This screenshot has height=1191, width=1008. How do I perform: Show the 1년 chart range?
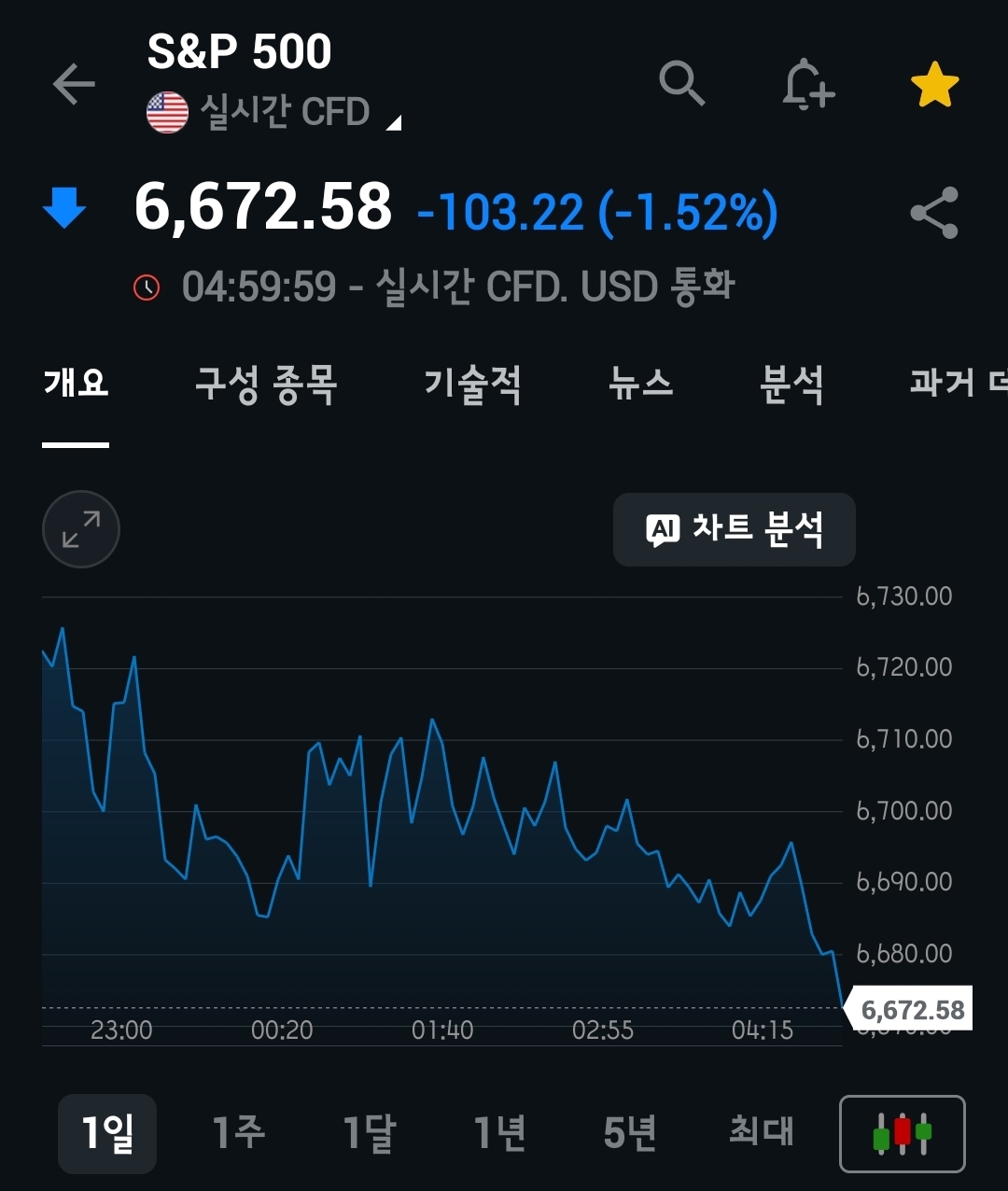[x=499, y=1133]
